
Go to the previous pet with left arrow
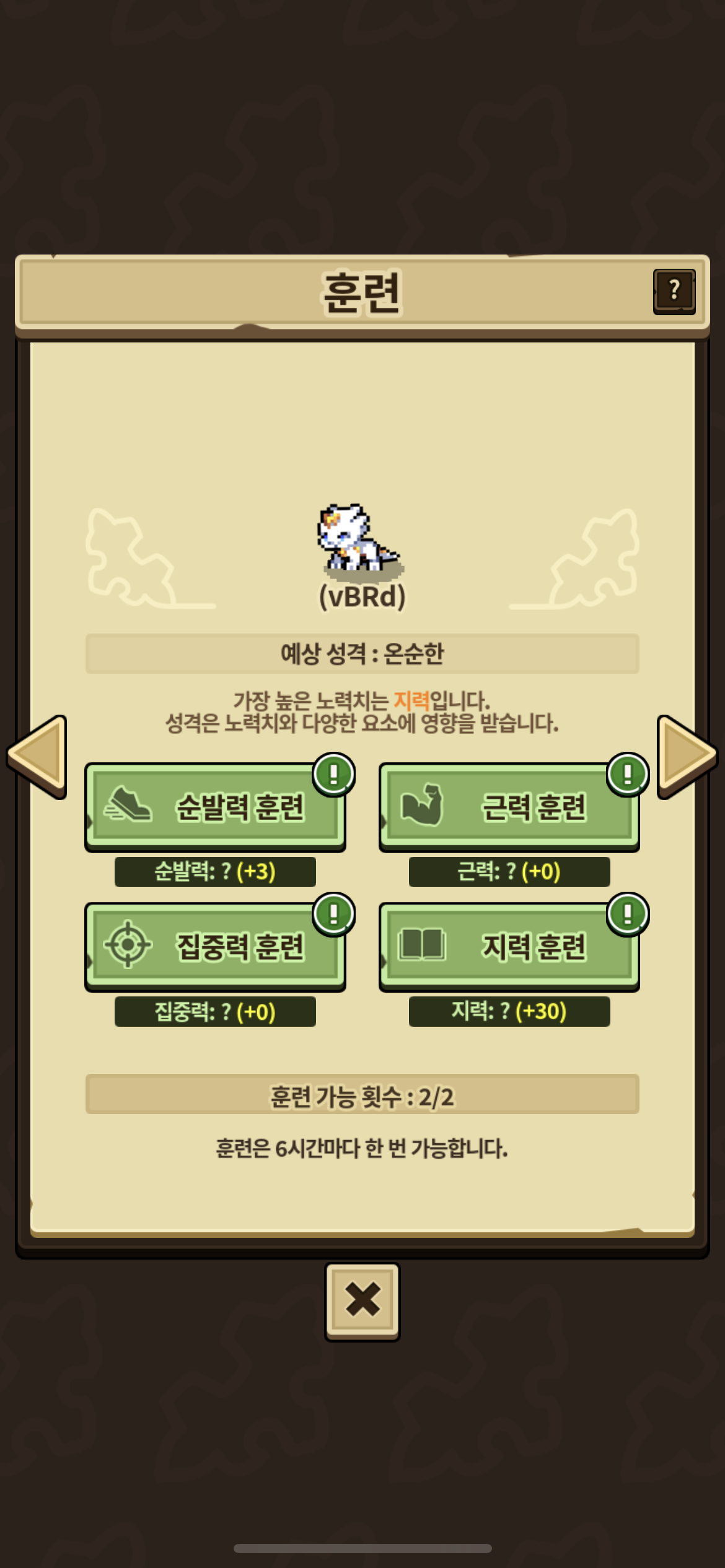tap(38, 756)
